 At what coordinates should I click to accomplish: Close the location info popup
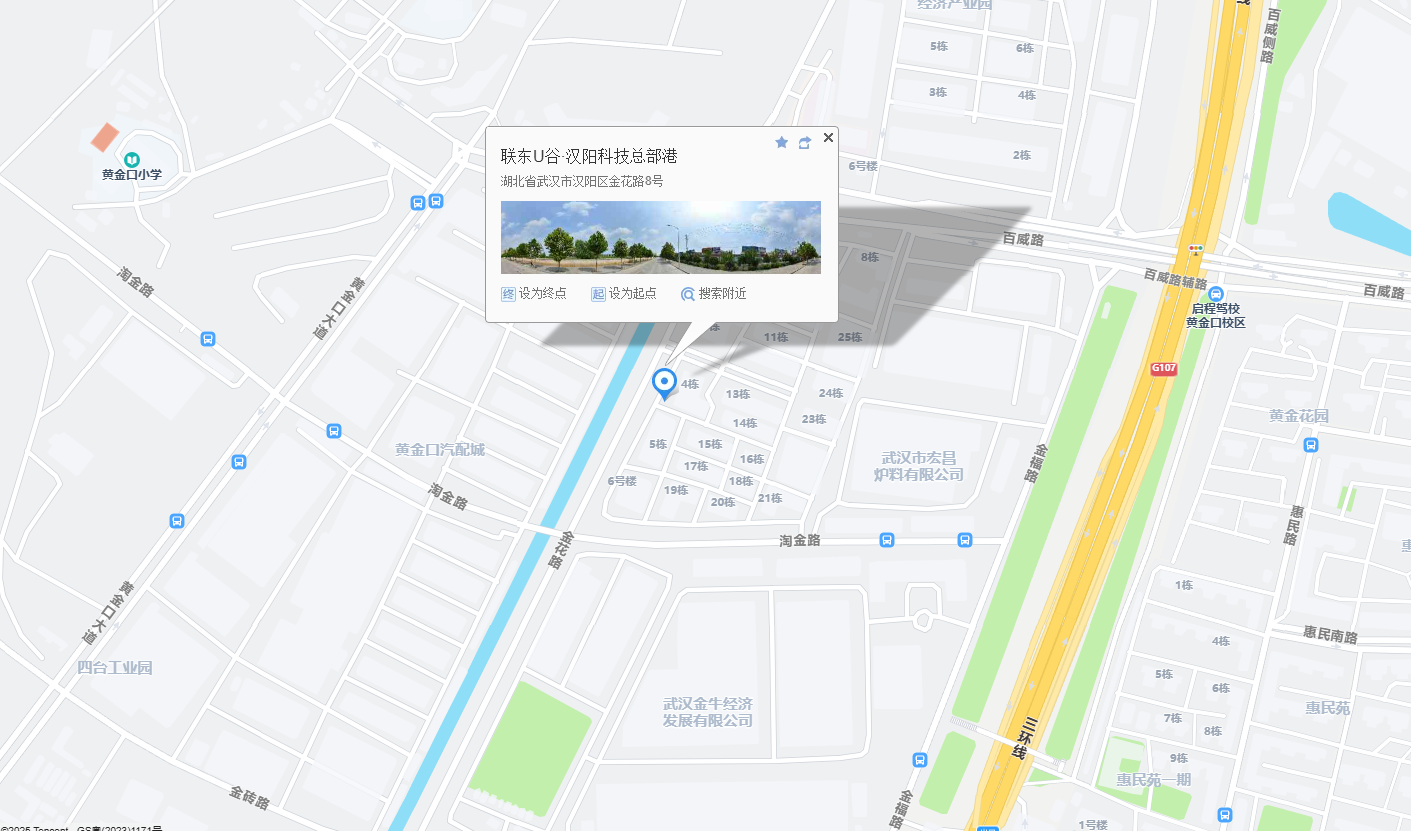pos(828,138)
